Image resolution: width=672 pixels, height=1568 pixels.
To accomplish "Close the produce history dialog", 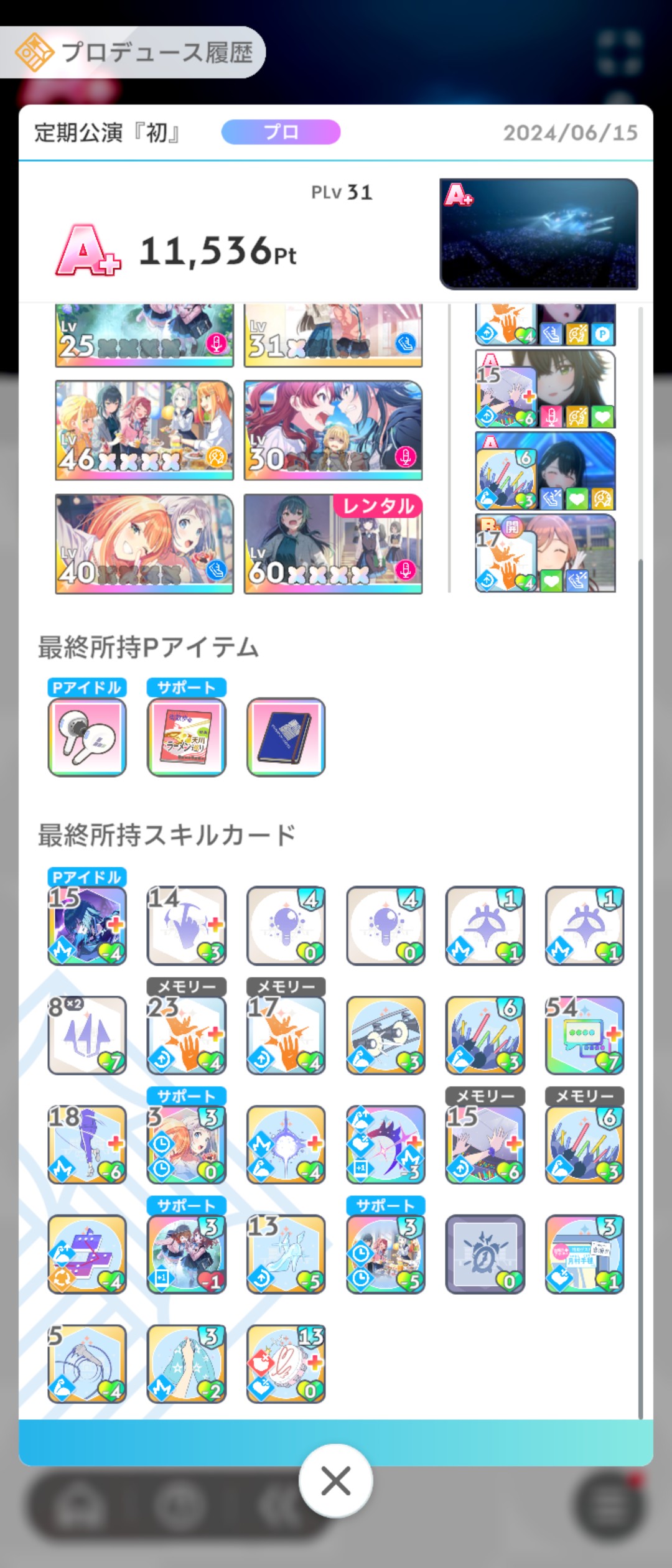I will tap(335, 1481).
